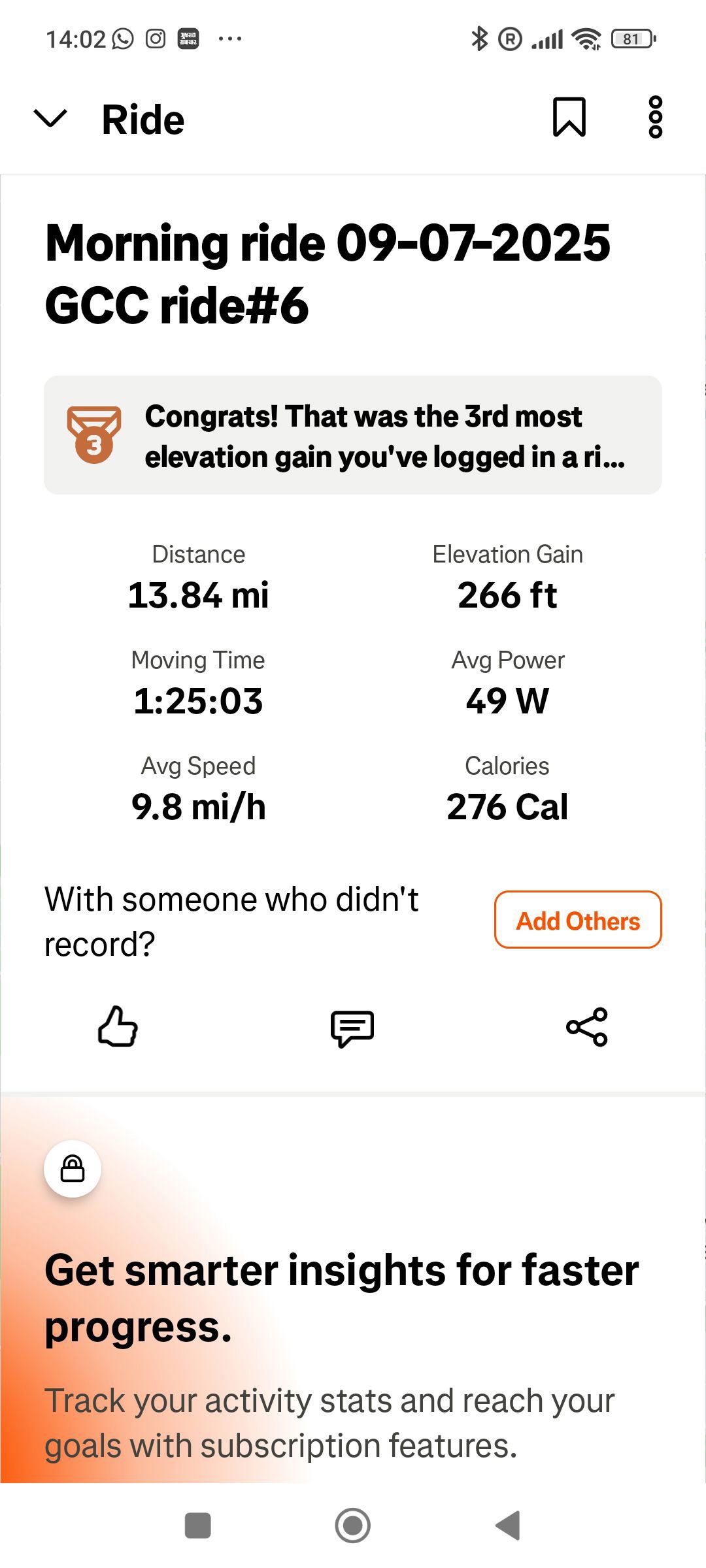Share this ride activity
Image resolution: width=706 pixels, height=1568 pixels.
[587, 1027]
